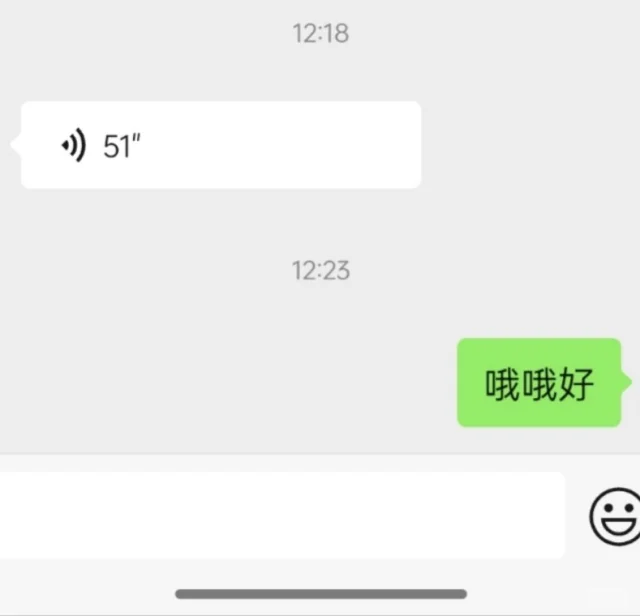The width and height of the screenshot is (640, 616).
Task: Play the 51-second voice message
Action: point(220,145)
